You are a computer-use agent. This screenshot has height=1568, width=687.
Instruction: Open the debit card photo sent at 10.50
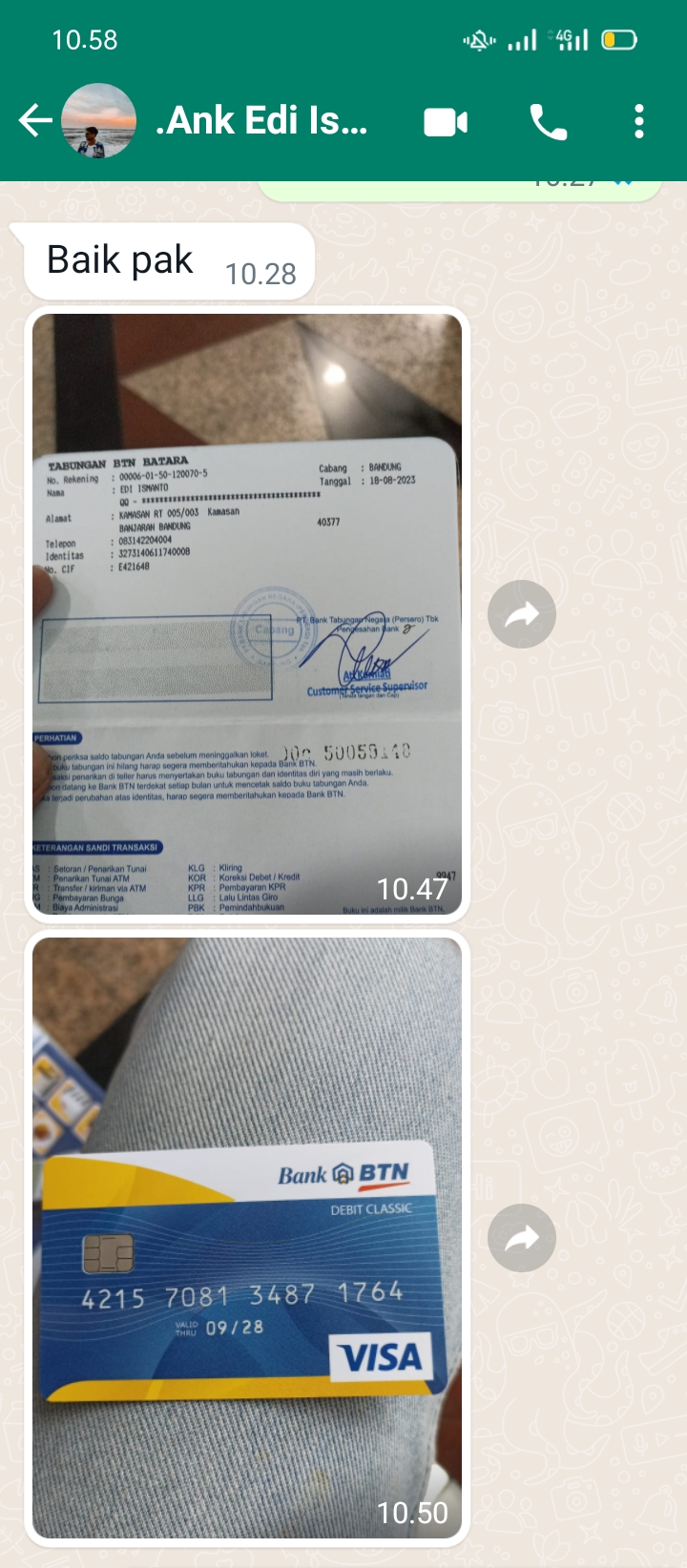(x=247, y=1237)
